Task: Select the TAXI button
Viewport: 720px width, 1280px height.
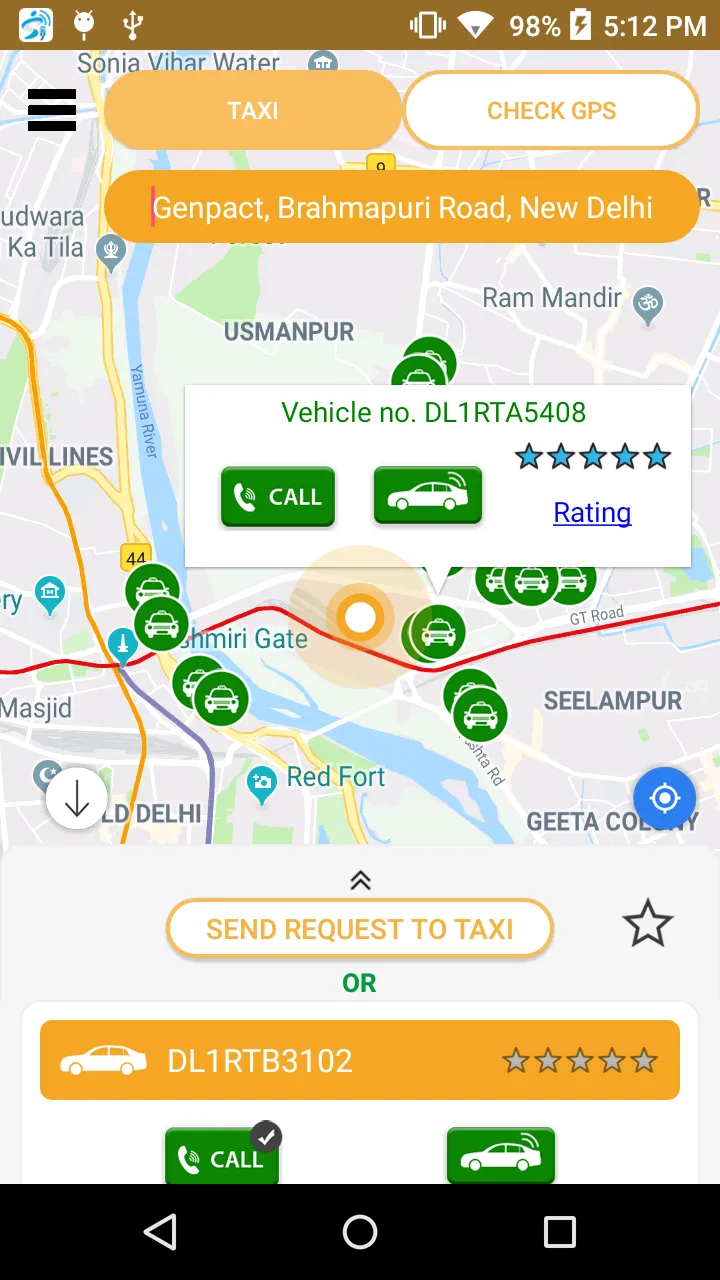Action: tap(253, 110)
